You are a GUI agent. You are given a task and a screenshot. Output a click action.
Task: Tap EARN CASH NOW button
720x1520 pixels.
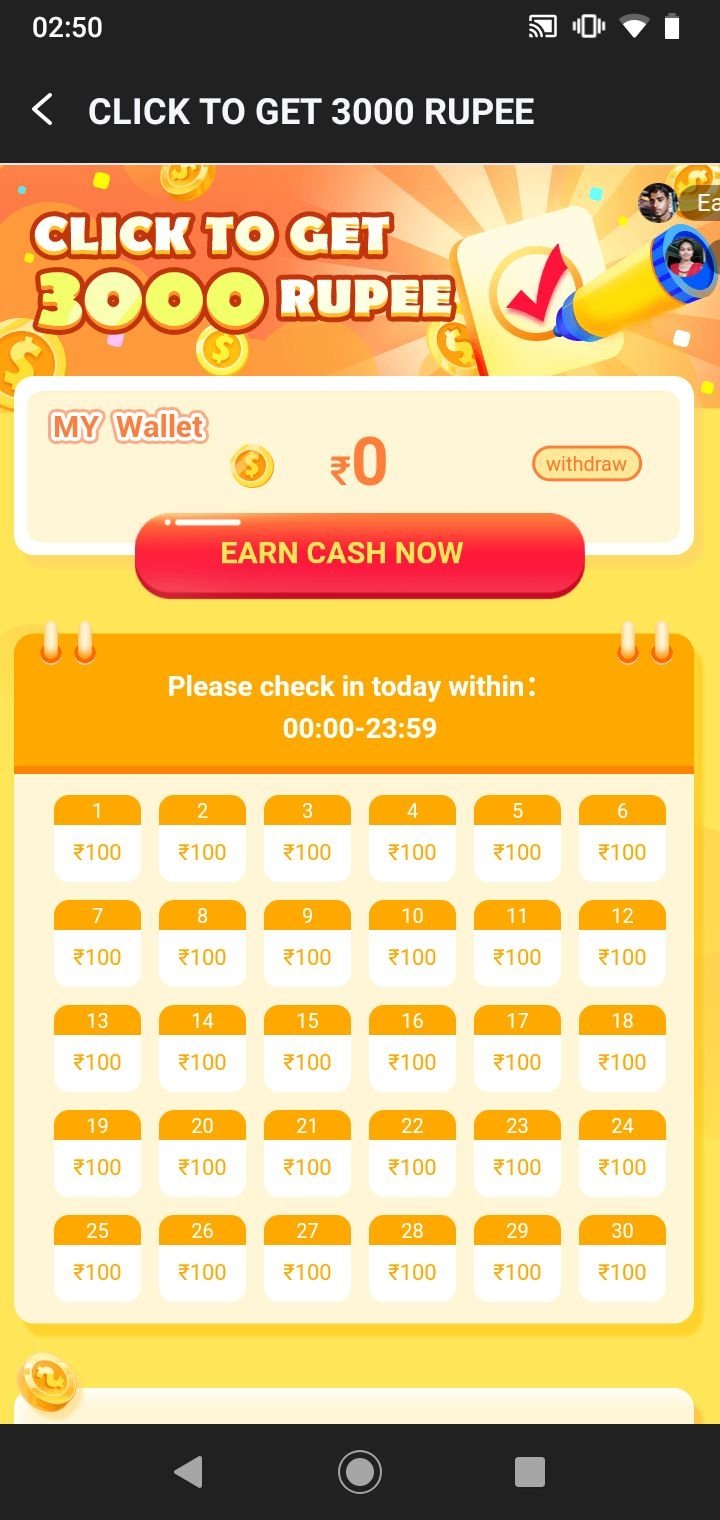(x=359, y=555)
